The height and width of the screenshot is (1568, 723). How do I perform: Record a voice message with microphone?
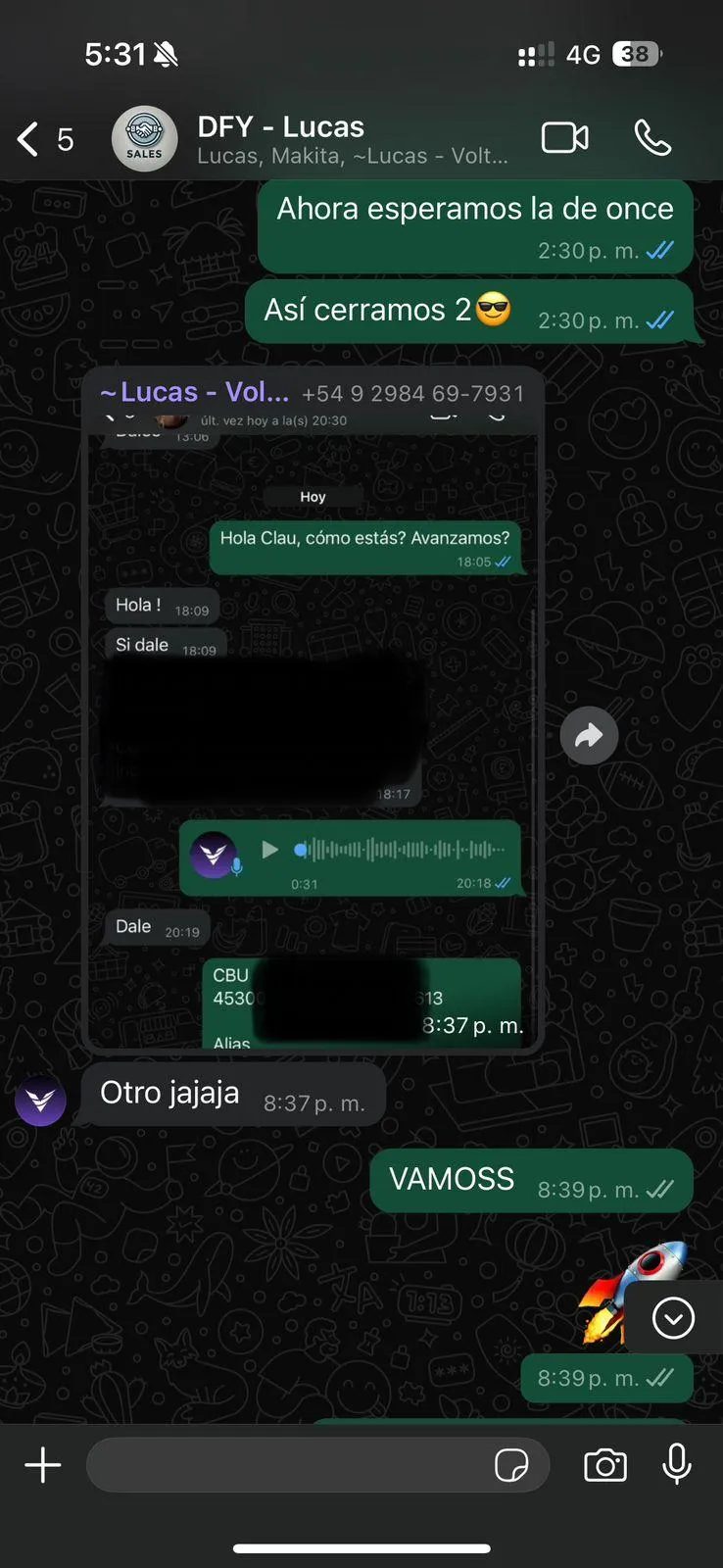click(x=677, y=1465)
